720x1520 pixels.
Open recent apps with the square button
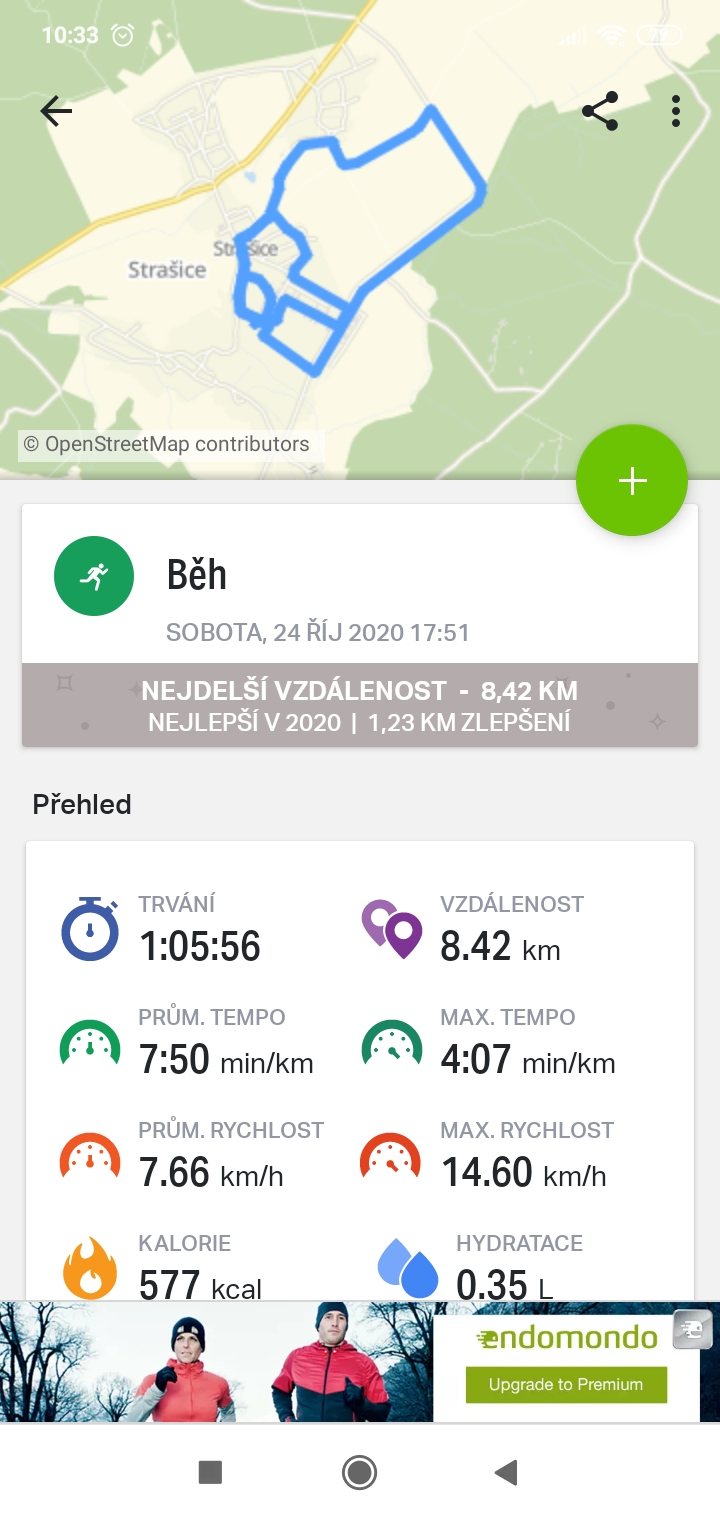[x=210, y=1472]
